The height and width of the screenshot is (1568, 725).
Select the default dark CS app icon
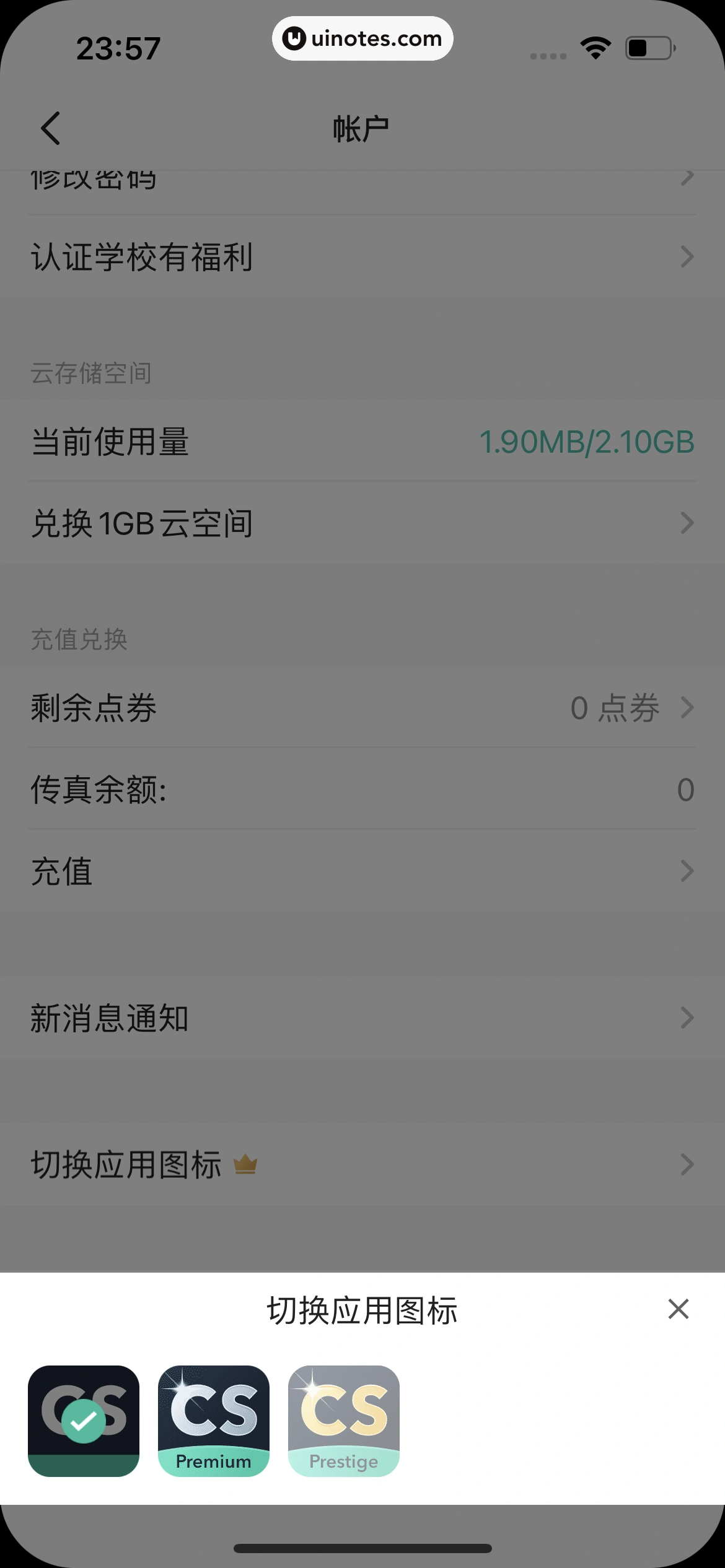(x=84, y=1421)
